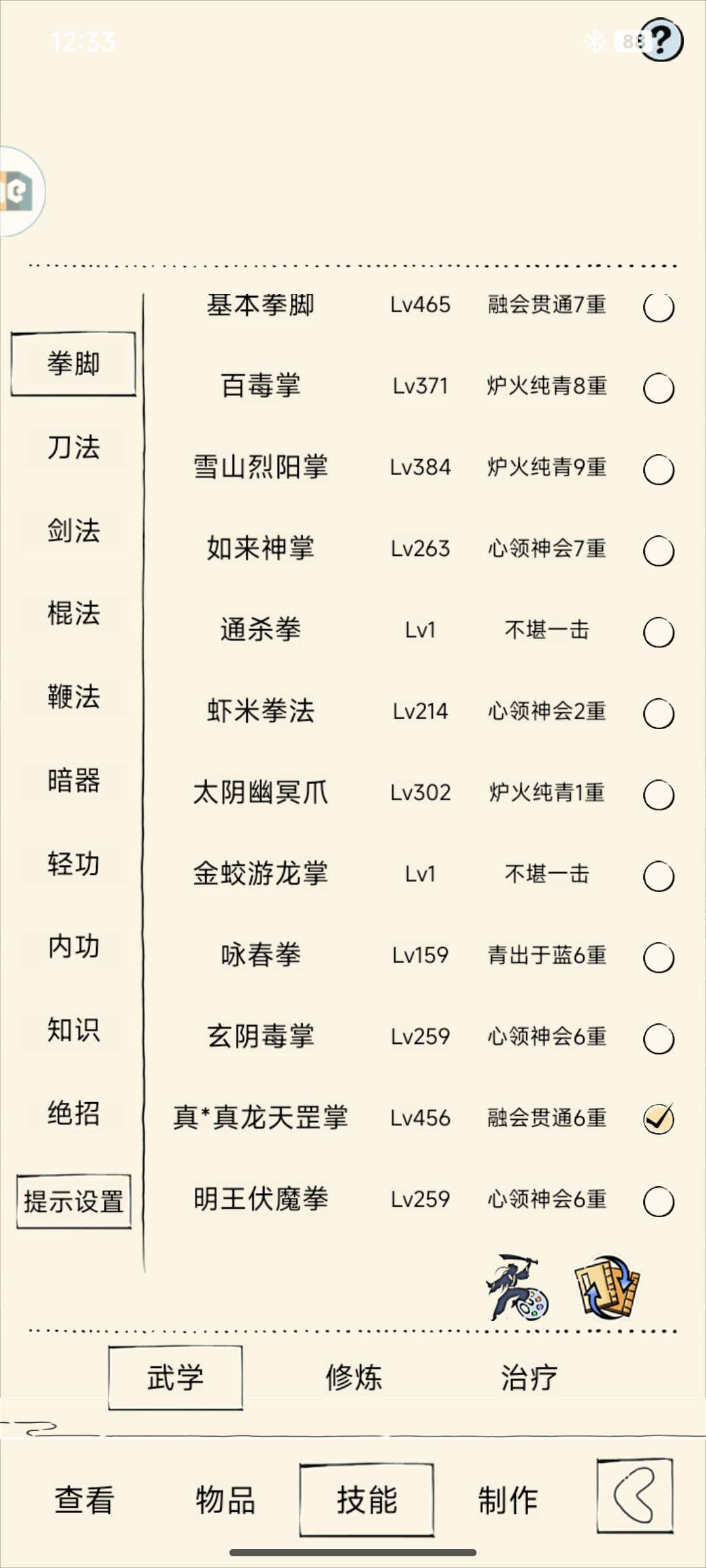Tap the martial artist palette icon
Image resolution: width=706 pixels, height=1568 pixels.
pos(518,1288)
